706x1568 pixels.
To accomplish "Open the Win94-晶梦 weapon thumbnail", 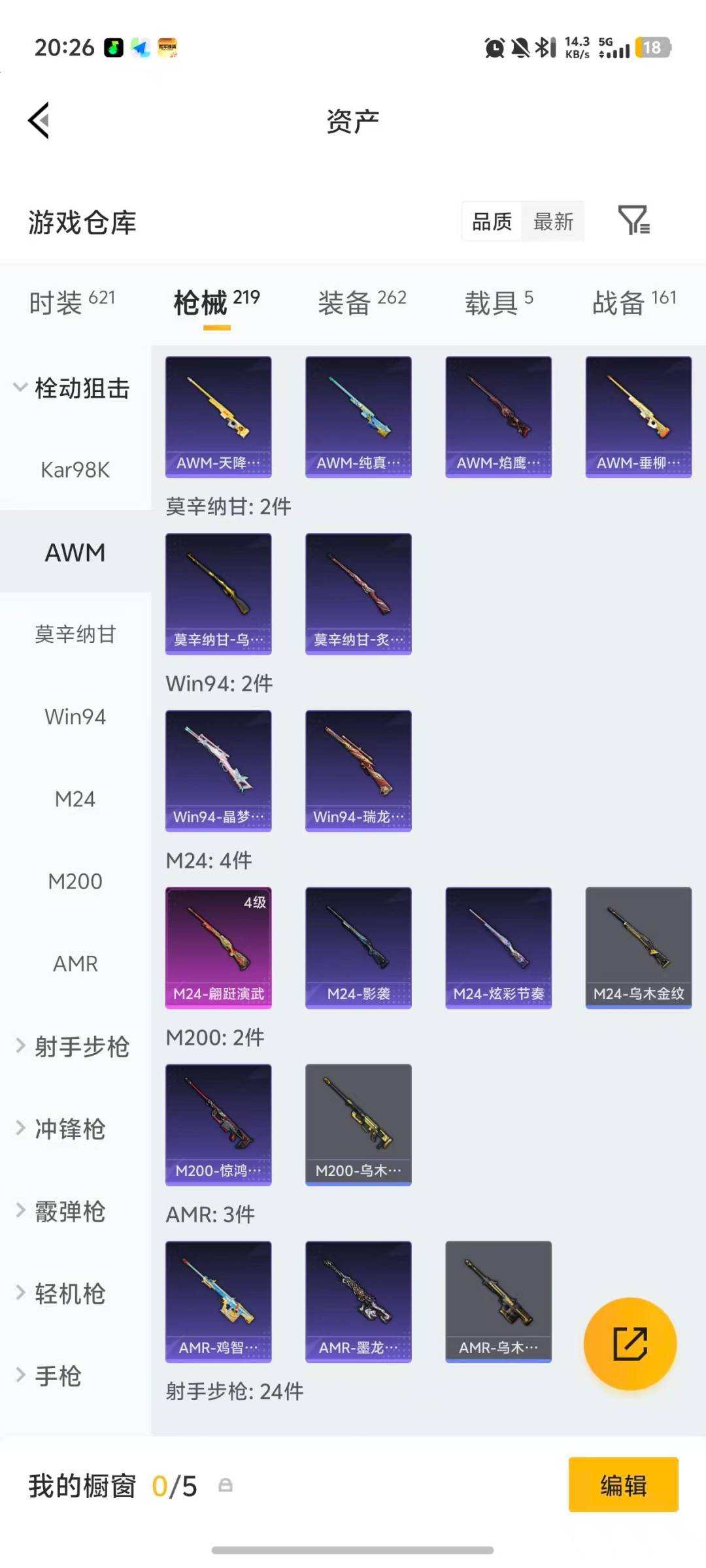I will pos(218,770).
